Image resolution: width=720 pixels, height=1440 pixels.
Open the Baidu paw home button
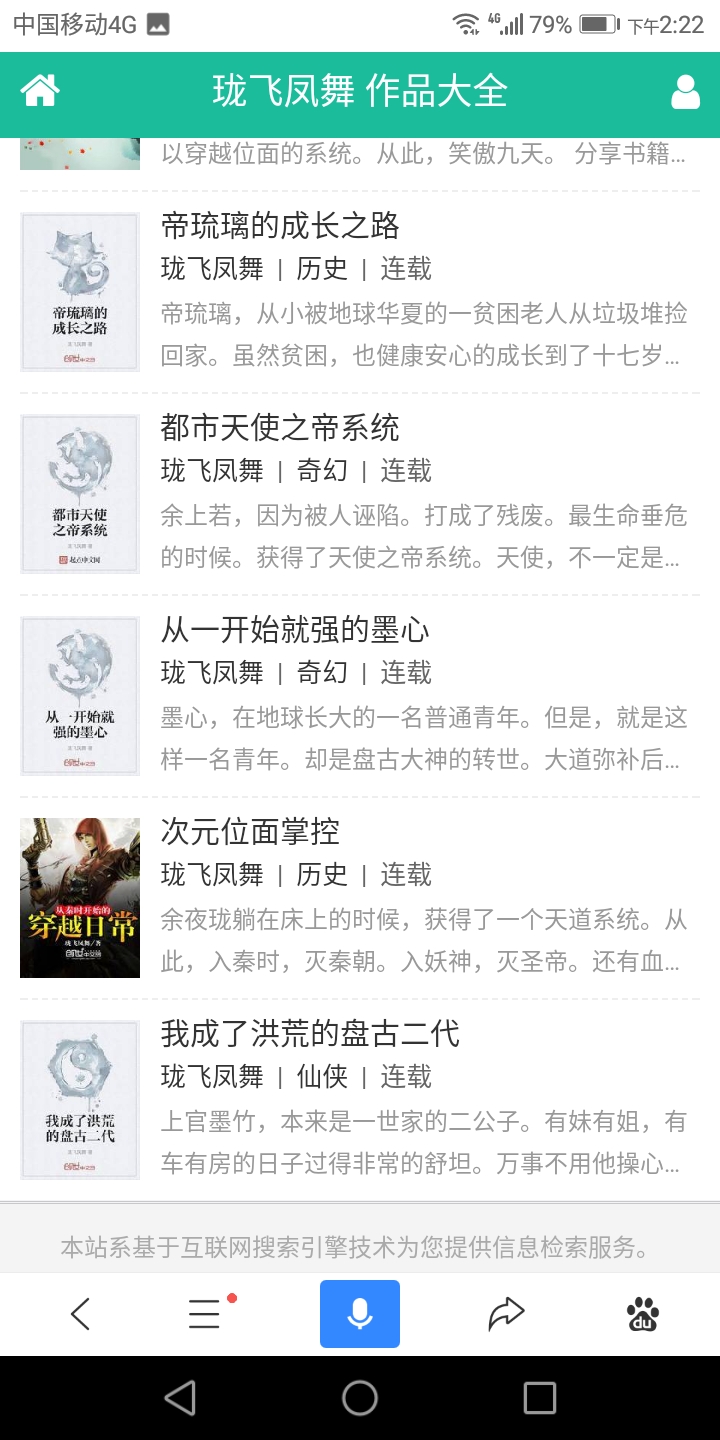(643, 1314)
